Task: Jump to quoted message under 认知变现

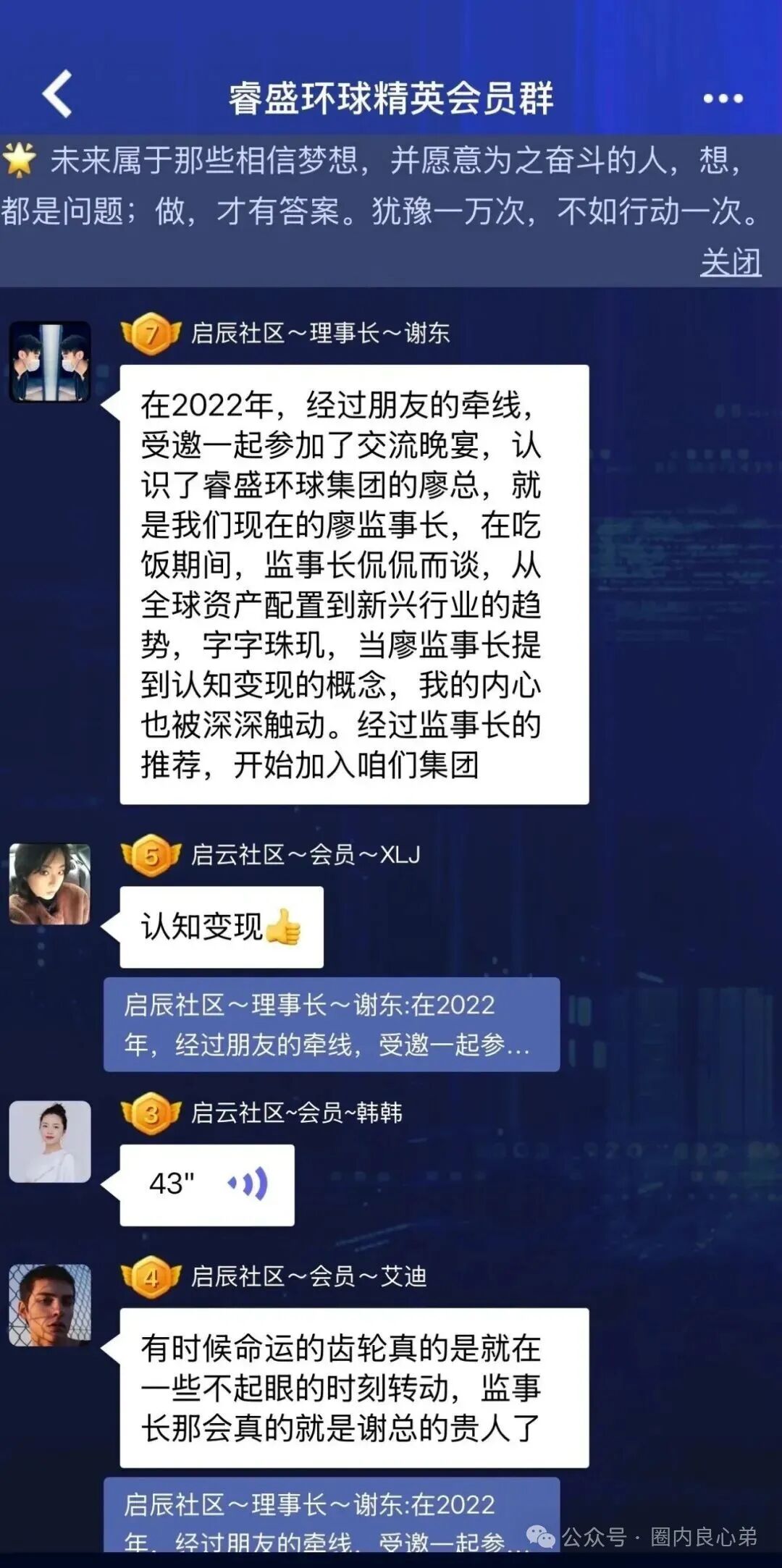Action: [x=332, y=1024]
